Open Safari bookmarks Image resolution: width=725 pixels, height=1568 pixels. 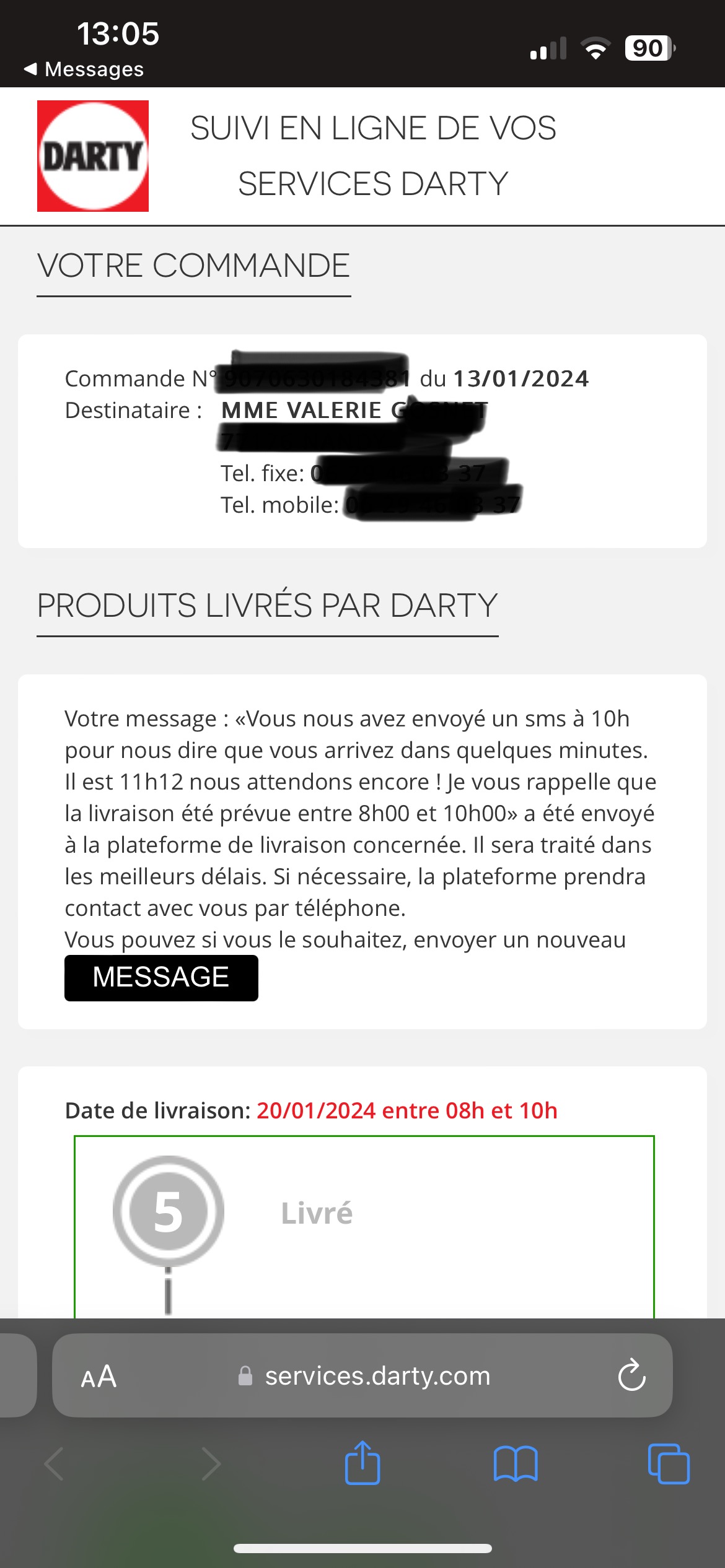pyautogui.click(x=516, y=1464)
